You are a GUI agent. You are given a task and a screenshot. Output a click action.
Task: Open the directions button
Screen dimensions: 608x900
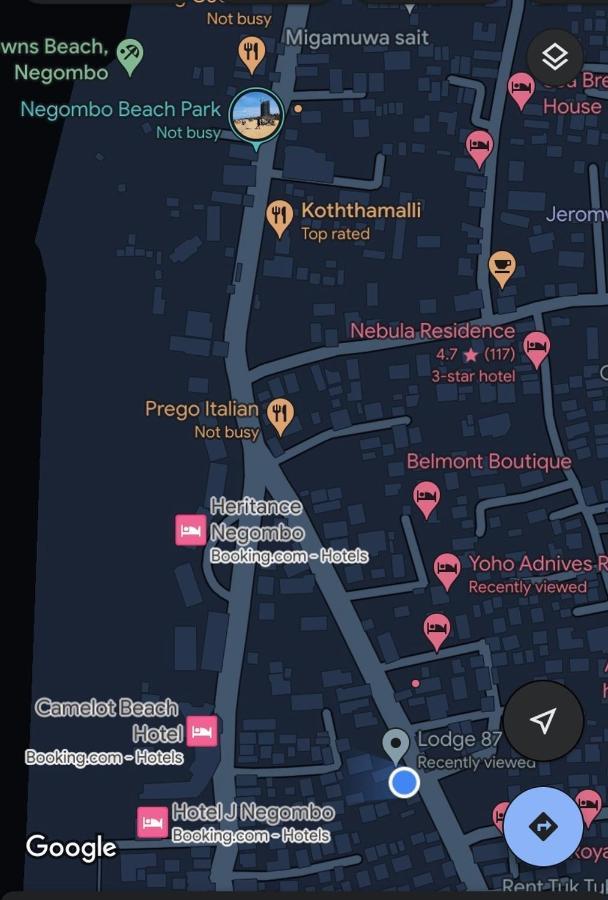point(543,826)
